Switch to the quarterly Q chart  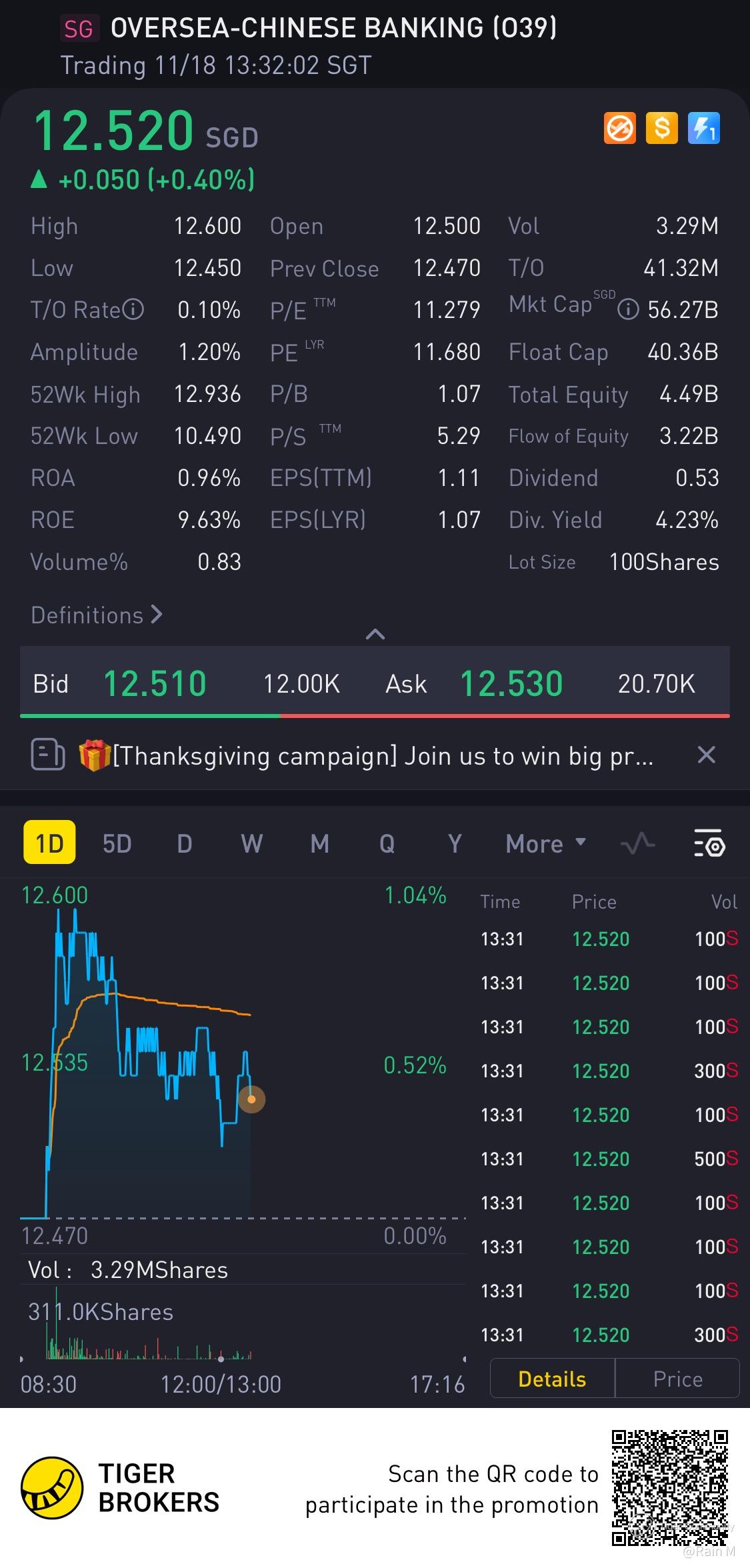click(x=387, y=844)
